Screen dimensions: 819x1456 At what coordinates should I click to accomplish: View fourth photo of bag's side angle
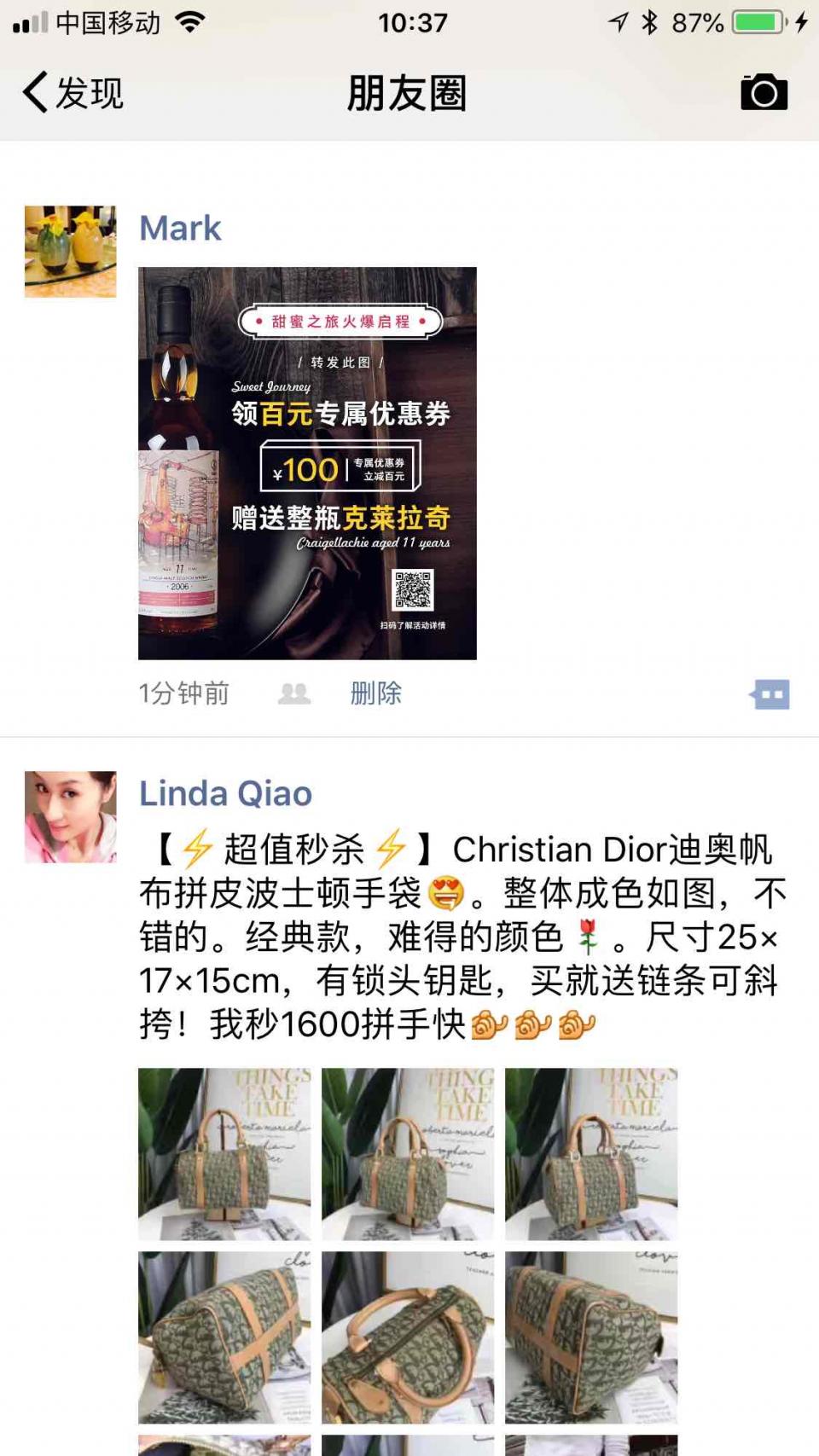pos(224,1337)
